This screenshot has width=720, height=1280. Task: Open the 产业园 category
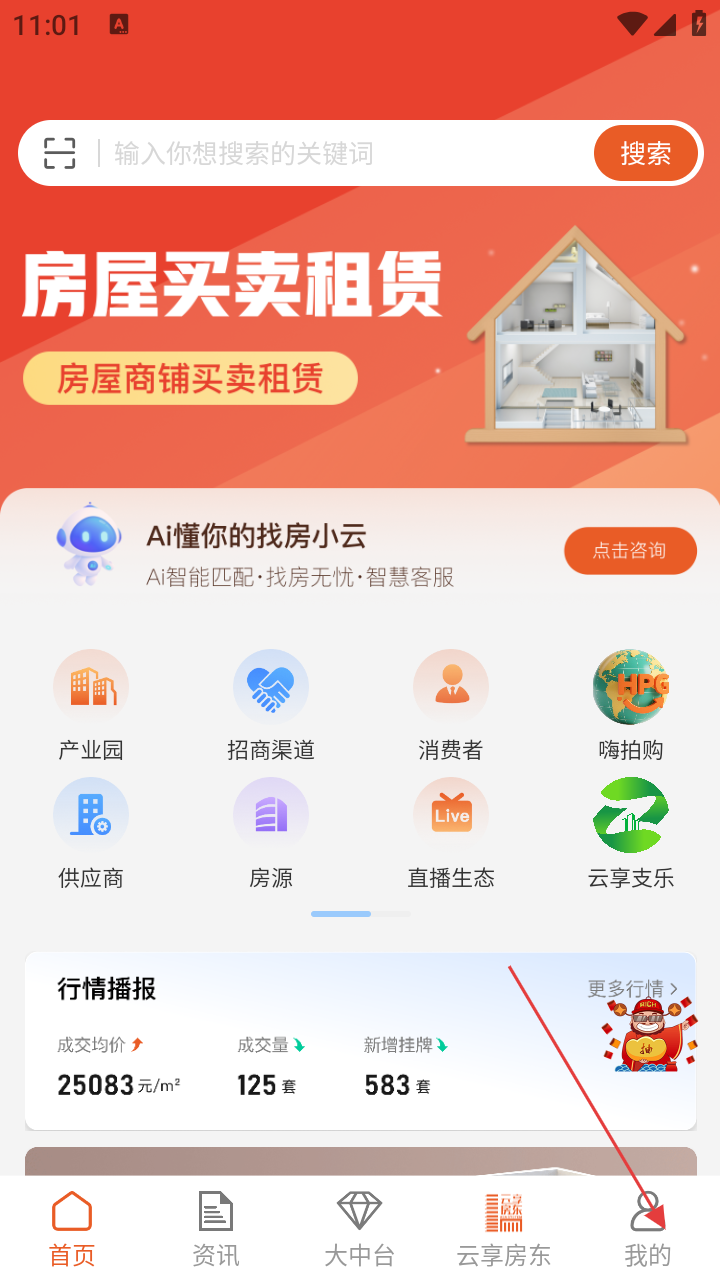pyautogui.click(x=91, y=705)
